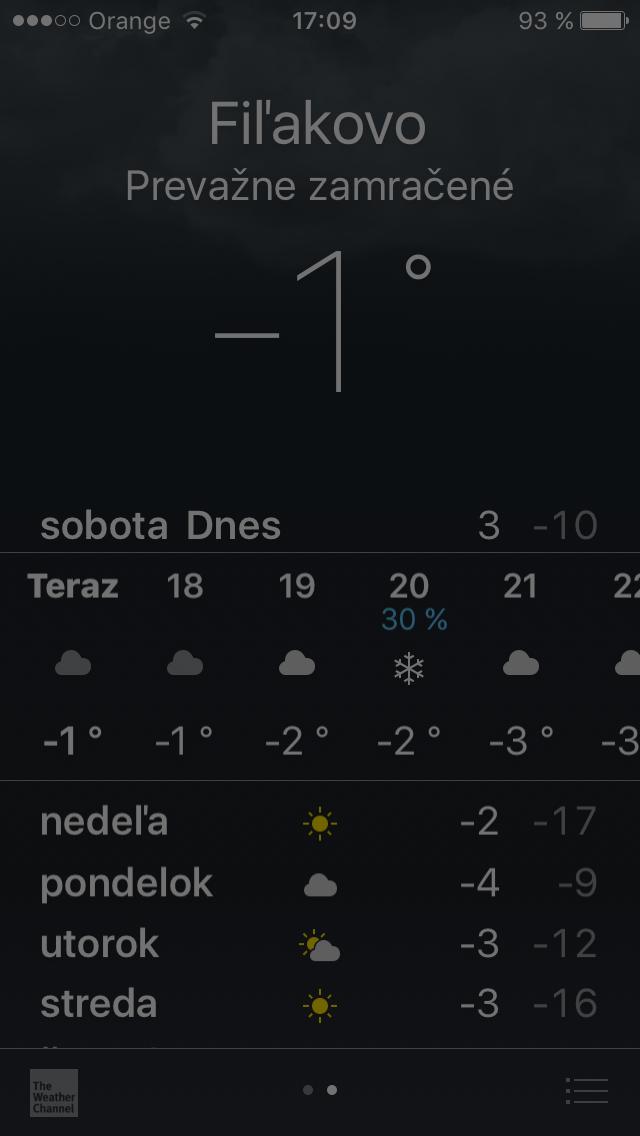This screenshot has height=1136, width=640.
Task: Open The Weather Channel link
Action: pyautogui.click(x=54, y=1093)
